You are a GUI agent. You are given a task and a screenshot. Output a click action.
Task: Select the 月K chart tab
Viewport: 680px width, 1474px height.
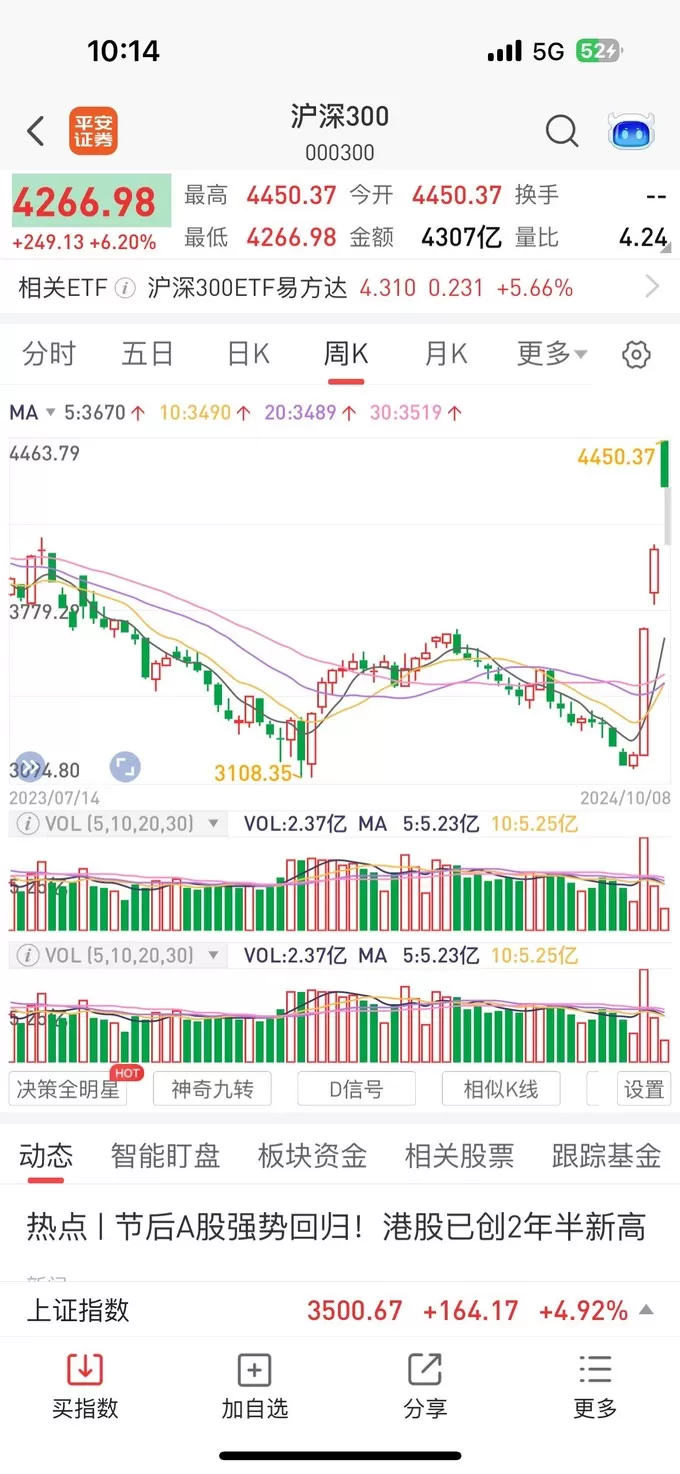pyautogui.click(x=445, y=353)
